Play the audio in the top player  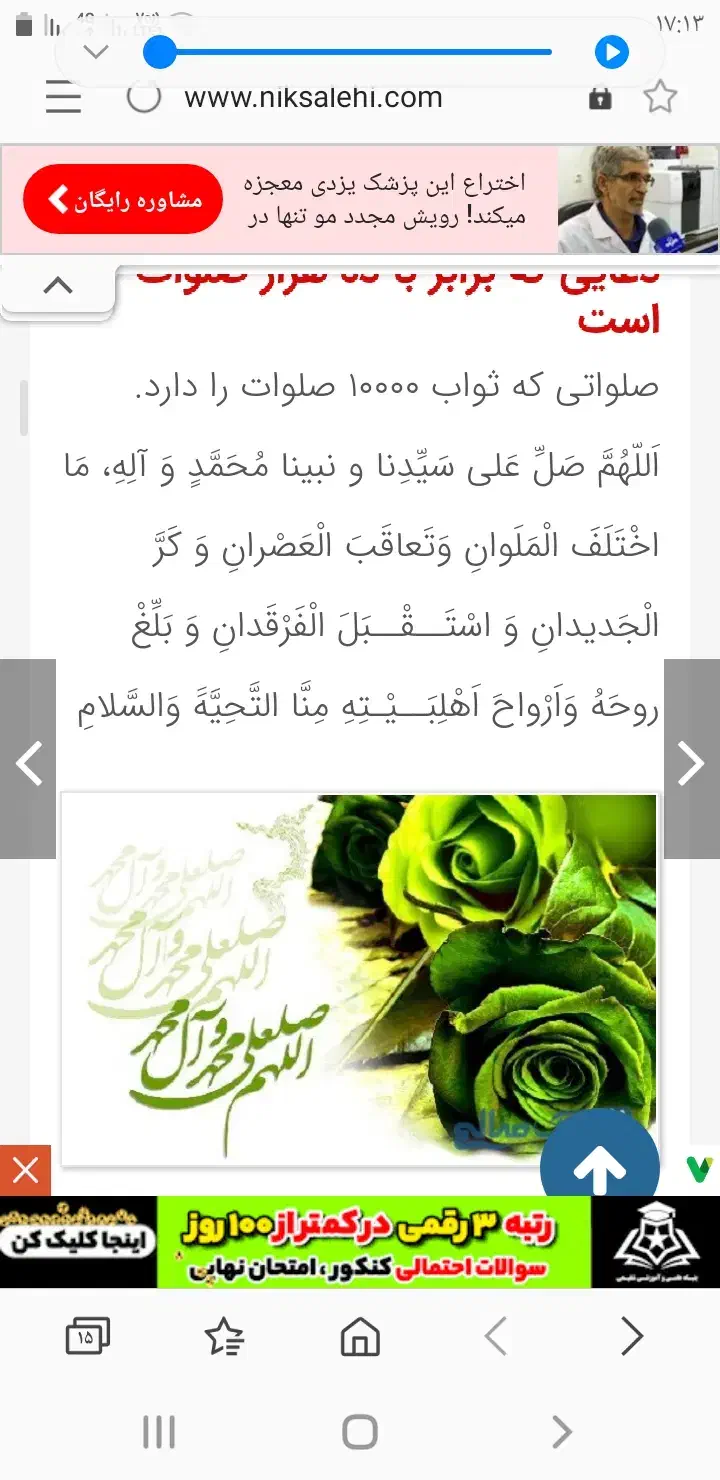click(611, 52)
